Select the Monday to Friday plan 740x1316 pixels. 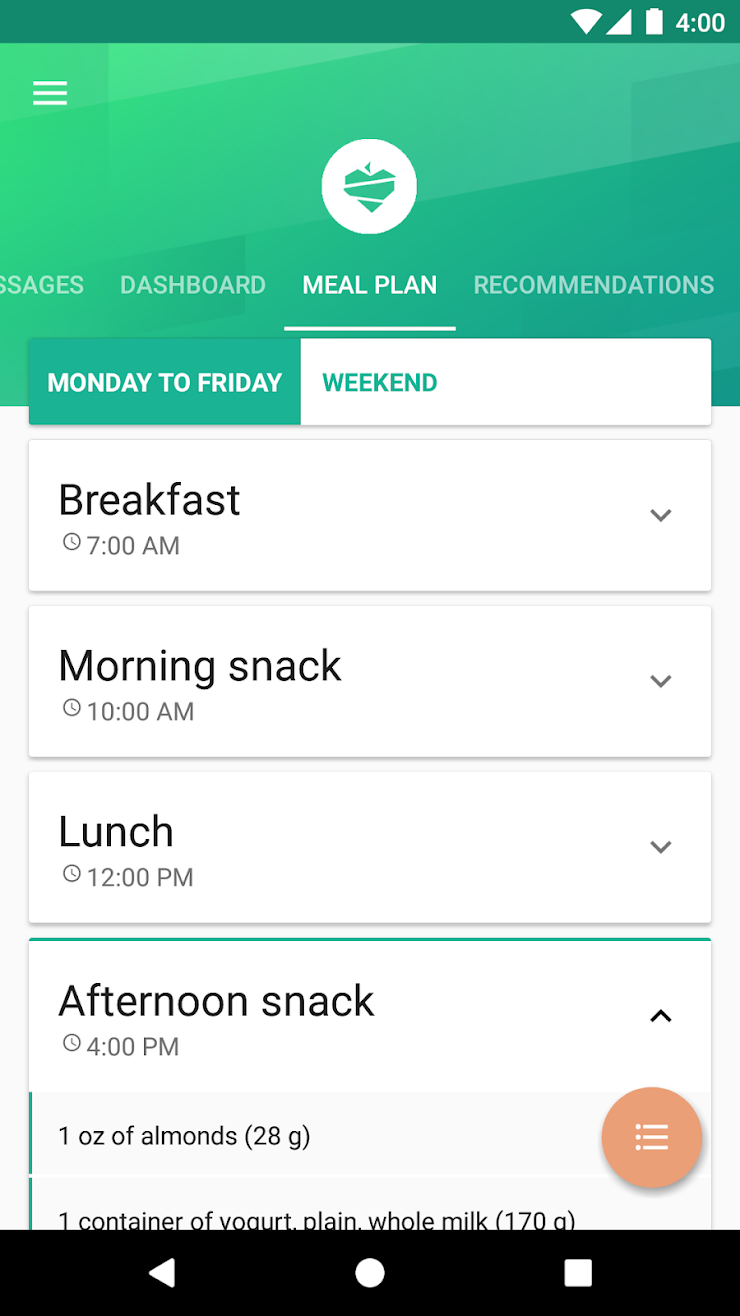tap(165, 383)
